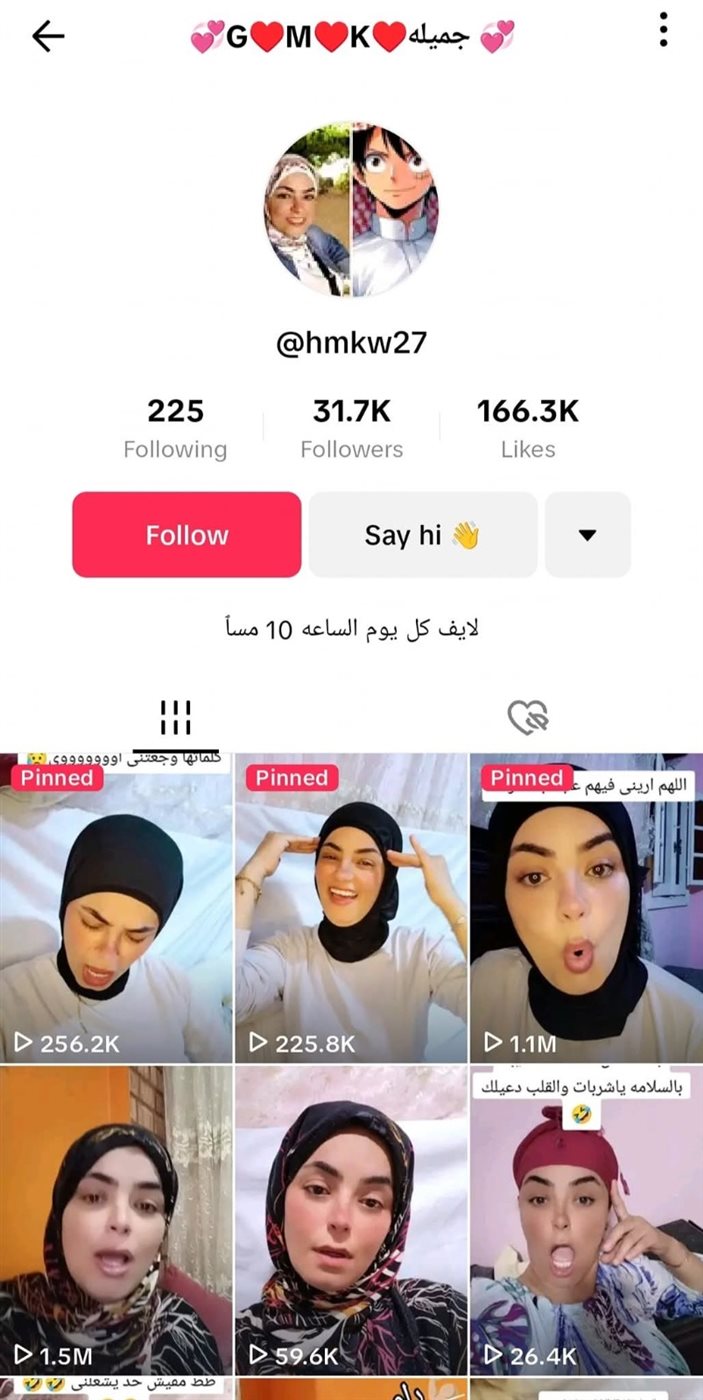View the profile picture
This screenshot has height=1400, width=703.
click(x=351, y=210)
